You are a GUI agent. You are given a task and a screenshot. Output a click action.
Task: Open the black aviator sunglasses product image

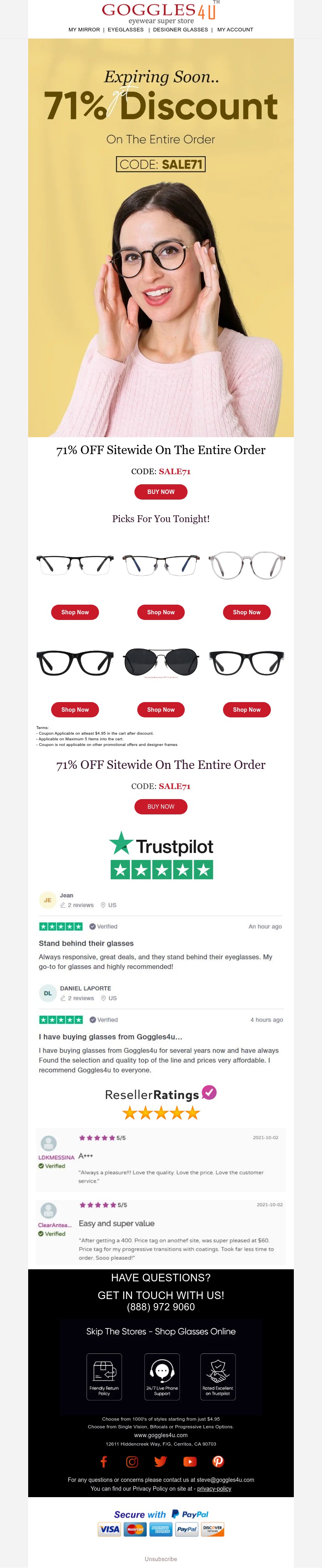point(161,663)
